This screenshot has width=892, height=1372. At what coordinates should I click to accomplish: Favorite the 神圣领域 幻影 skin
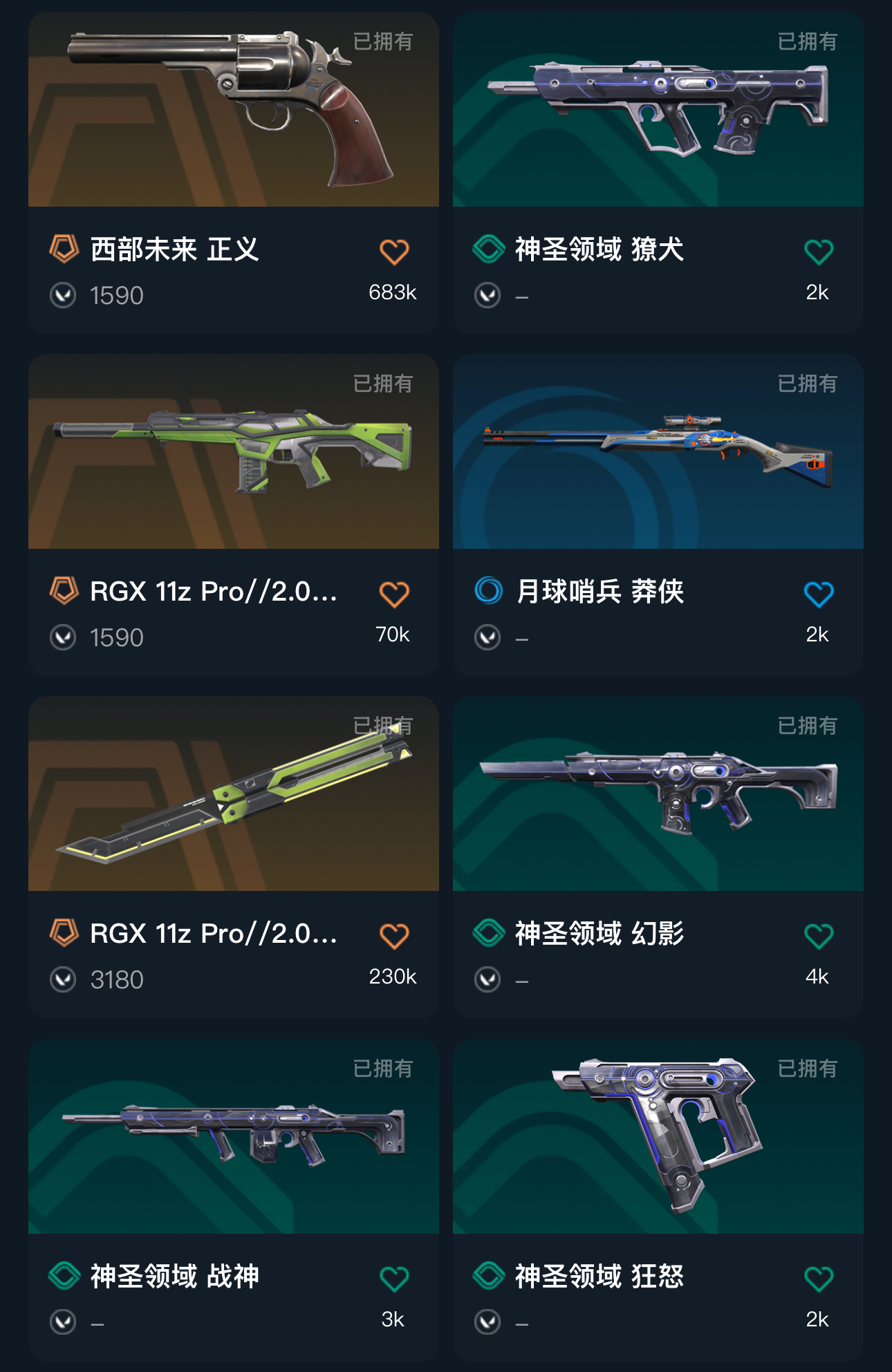[x=819, y=936]
